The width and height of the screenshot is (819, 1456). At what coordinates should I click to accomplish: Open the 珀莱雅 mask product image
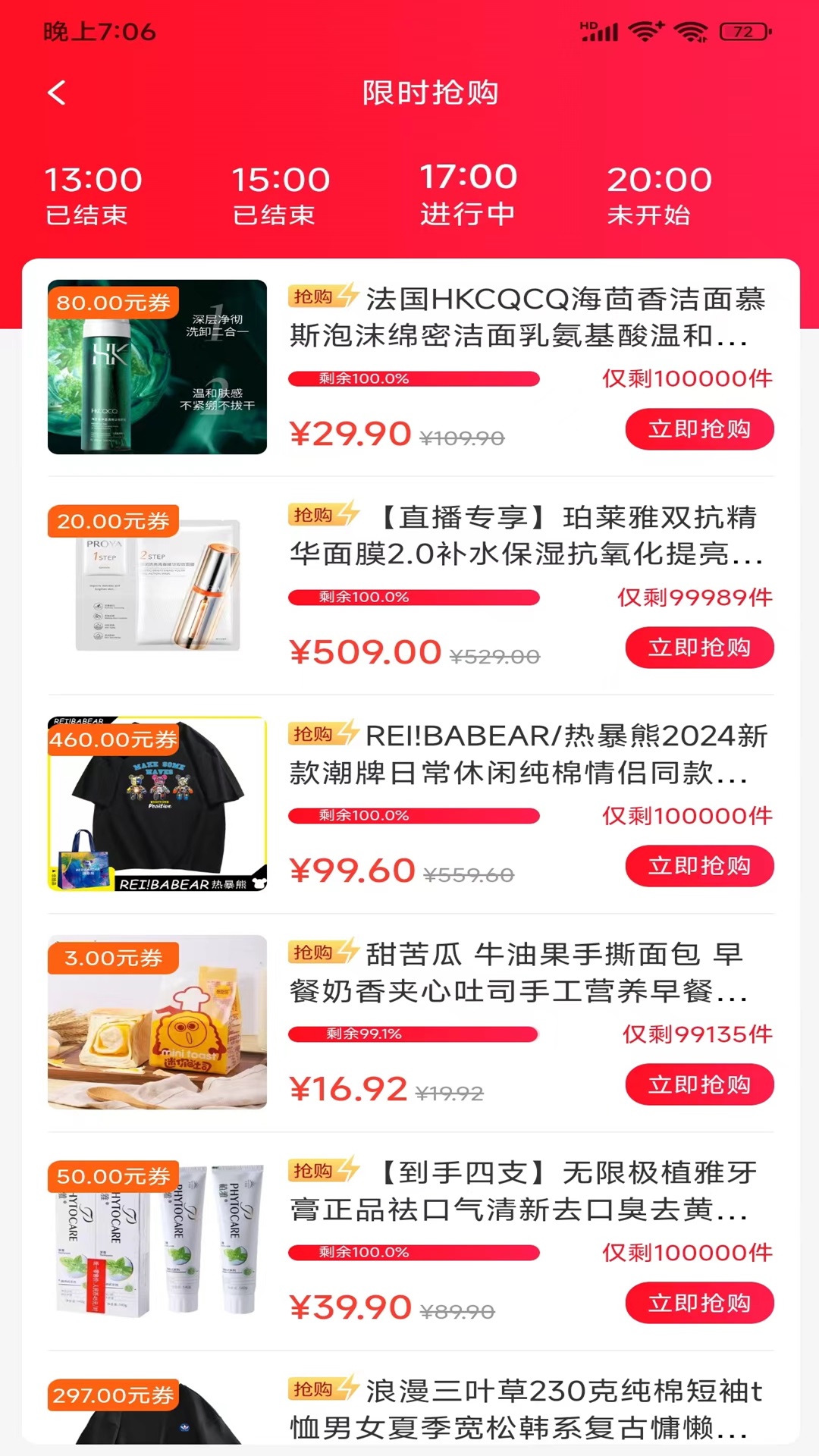tap(157, 585)
